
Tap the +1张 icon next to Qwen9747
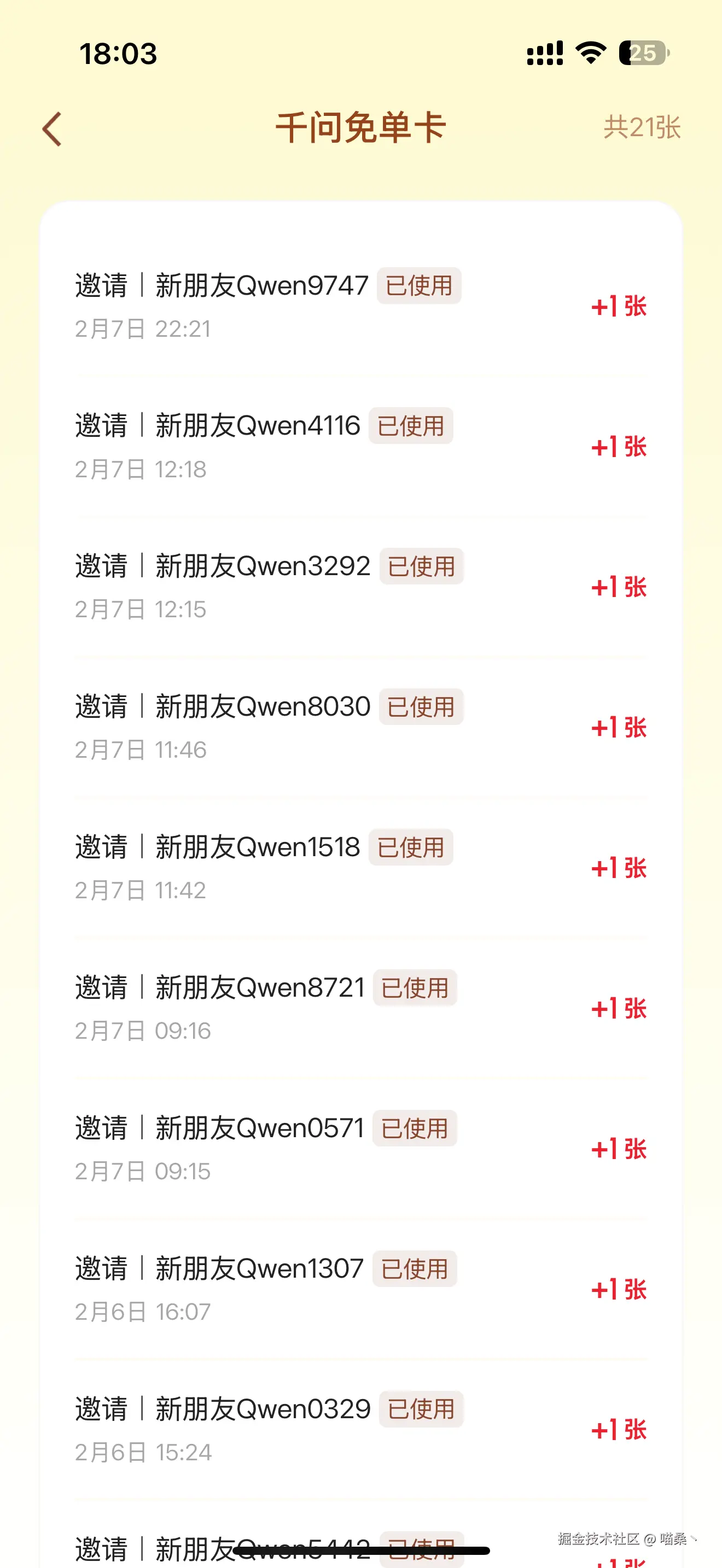tap(619, 306)
